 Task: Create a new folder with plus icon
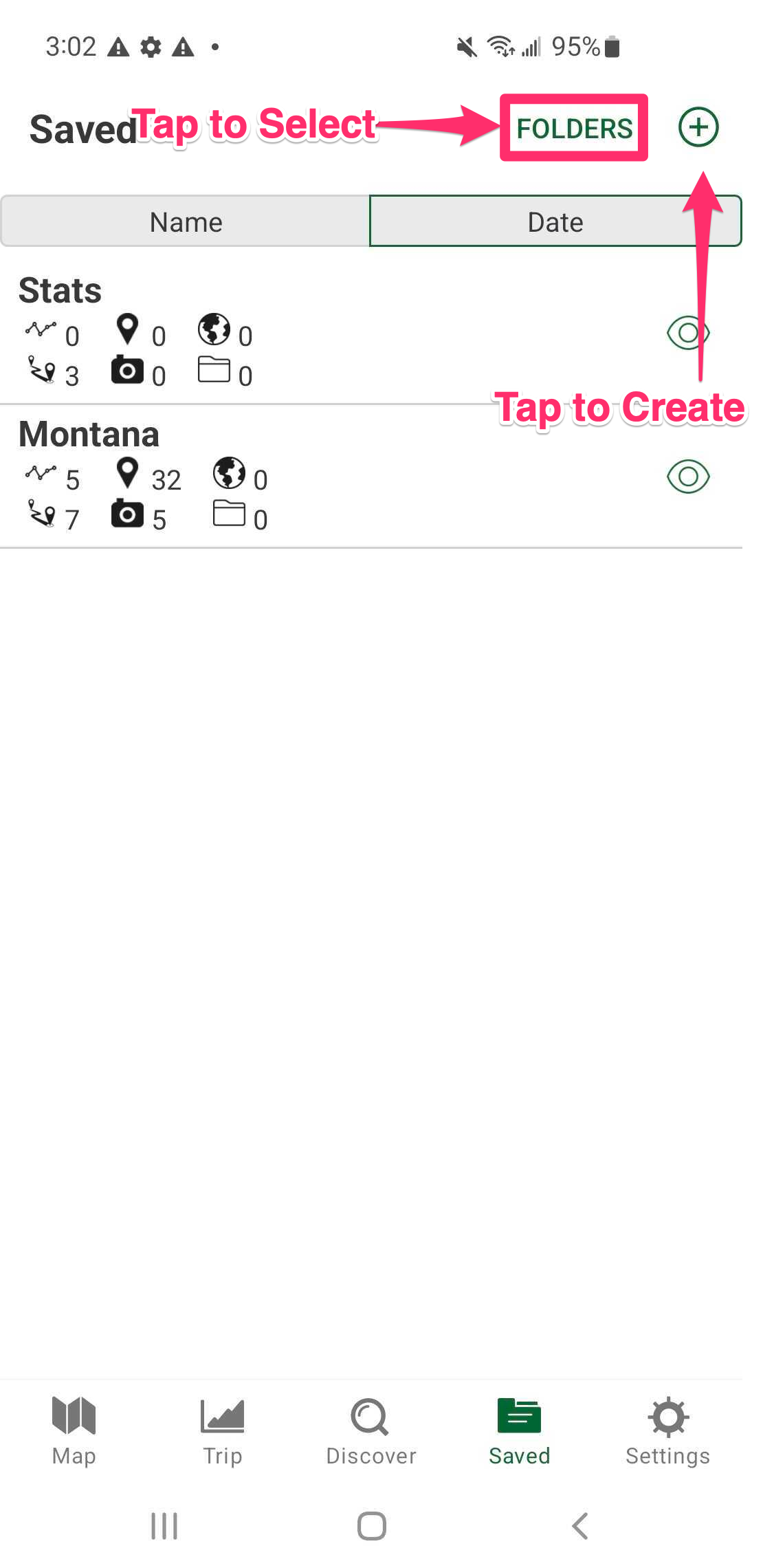698,127
